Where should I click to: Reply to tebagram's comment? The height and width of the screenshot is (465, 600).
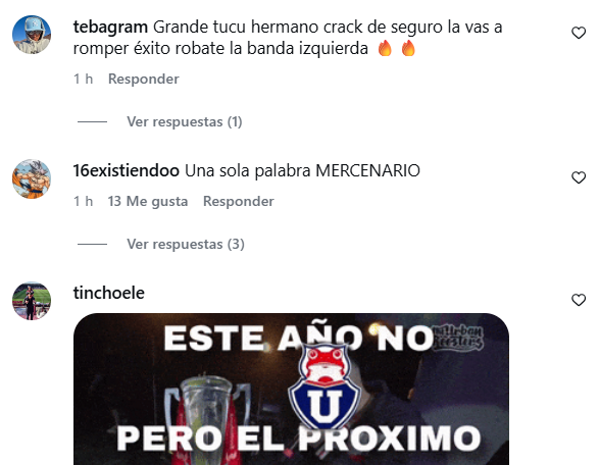pyautogui.click(x=143, y=78)
